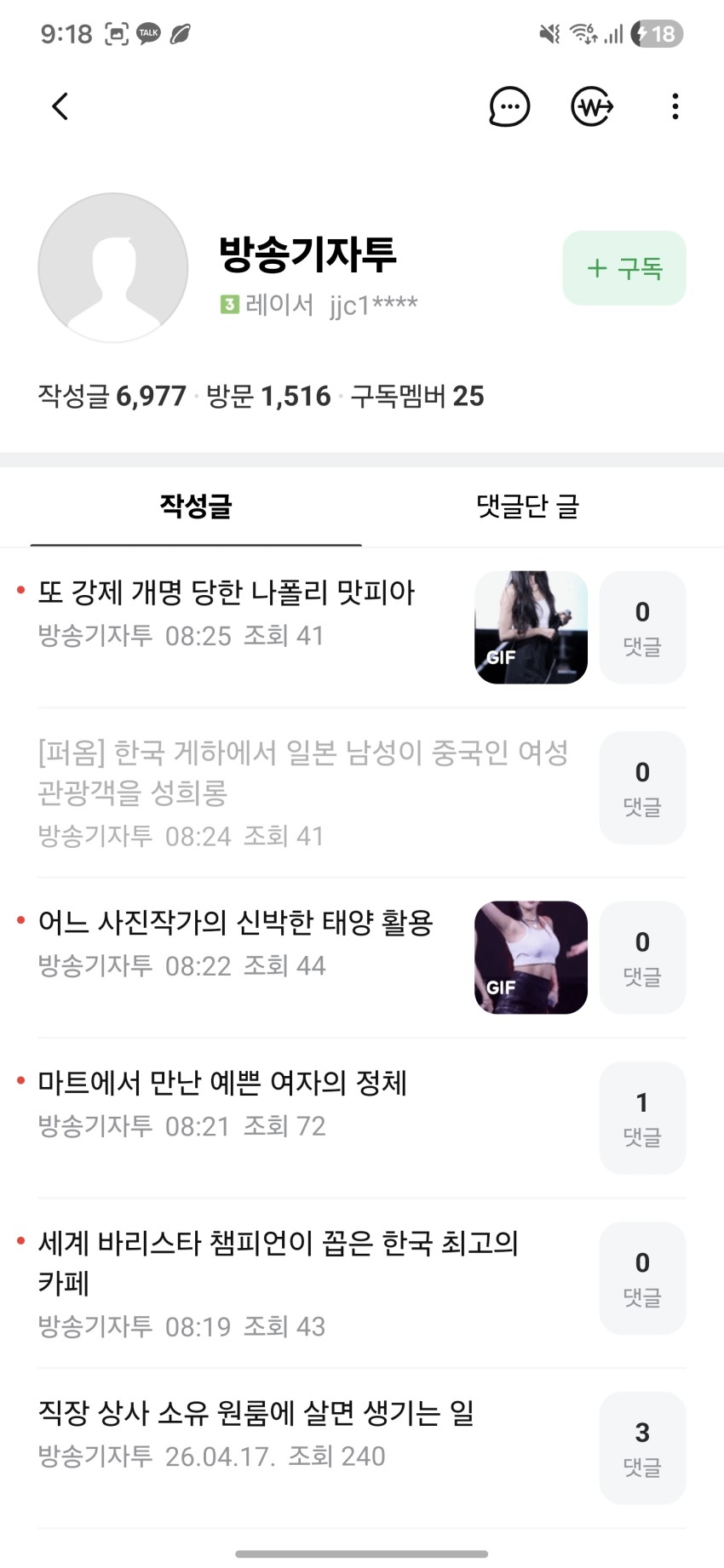
Task: Open the profile picture of 방송기자투
Action: [113, 267]
